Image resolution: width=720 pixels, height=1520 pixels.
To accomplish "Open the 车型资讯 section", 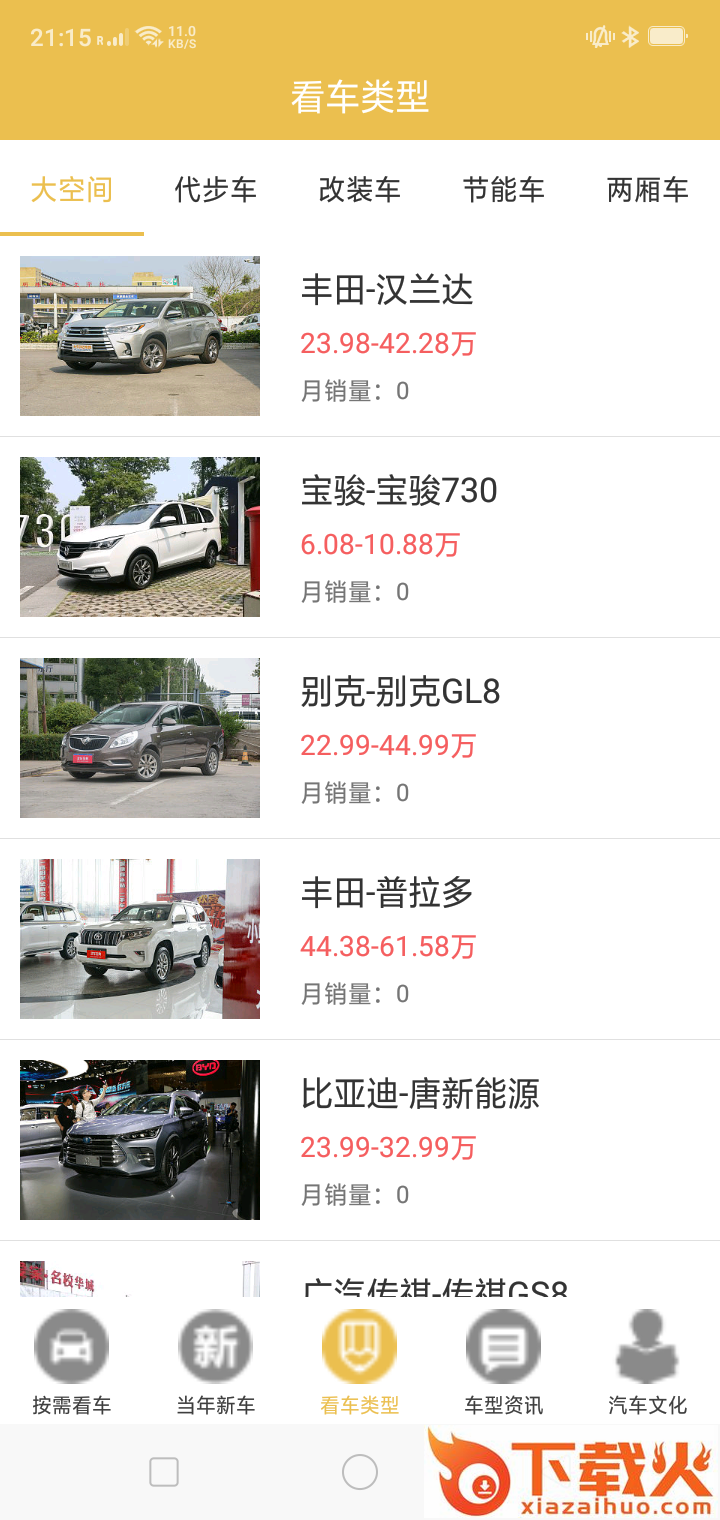I will tap(504, 1362).
